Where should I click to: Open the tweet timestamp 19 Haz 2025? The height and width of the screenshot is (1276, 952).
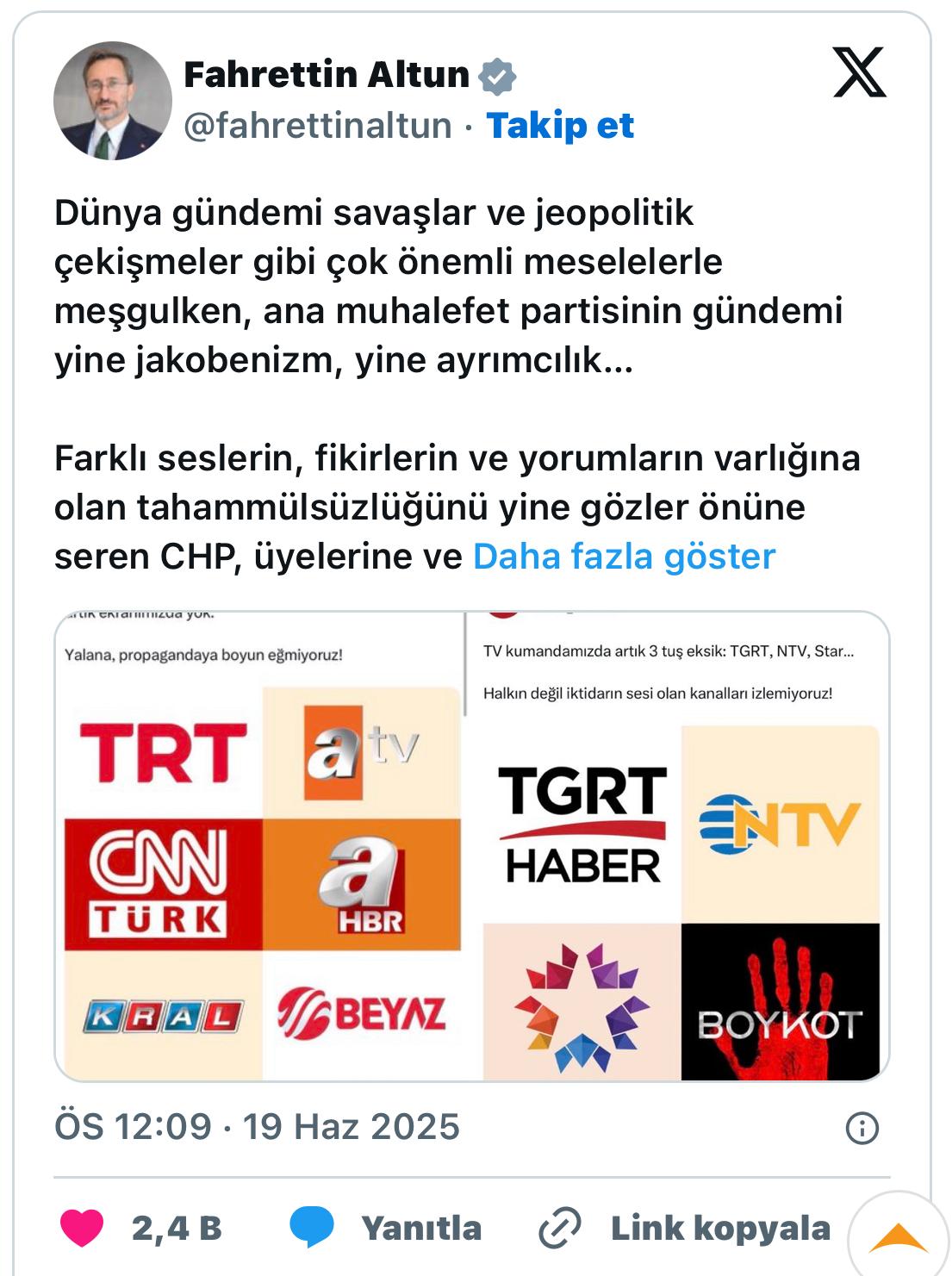257,1127
